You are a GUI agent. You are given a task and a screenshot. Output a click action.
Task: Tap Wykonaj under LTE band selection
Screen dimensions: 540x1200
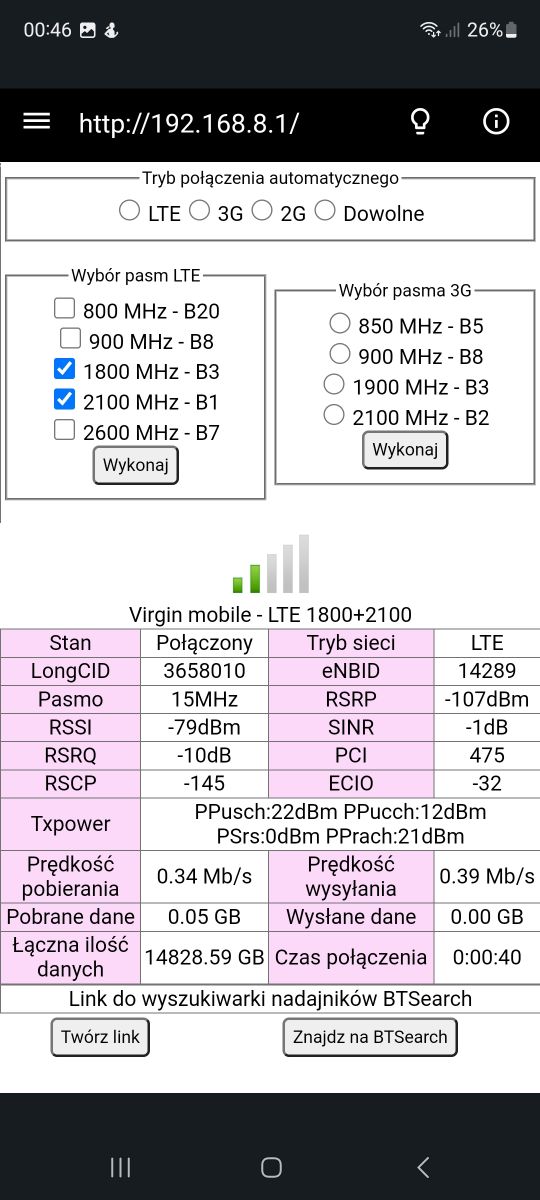click(x=136, y=465)
